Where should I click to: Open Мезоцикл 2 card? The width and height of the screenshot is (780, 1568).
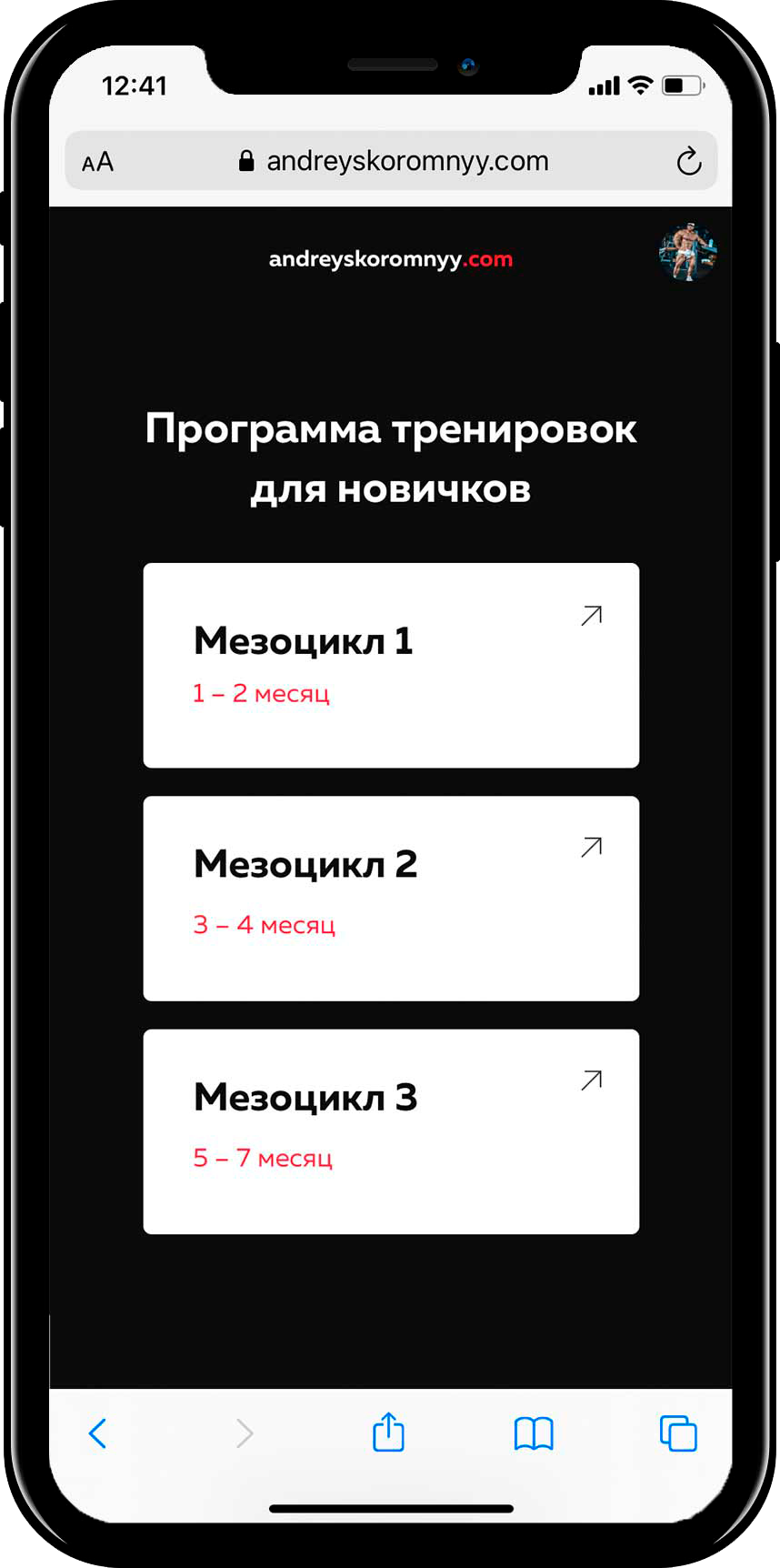pos(391,898)
